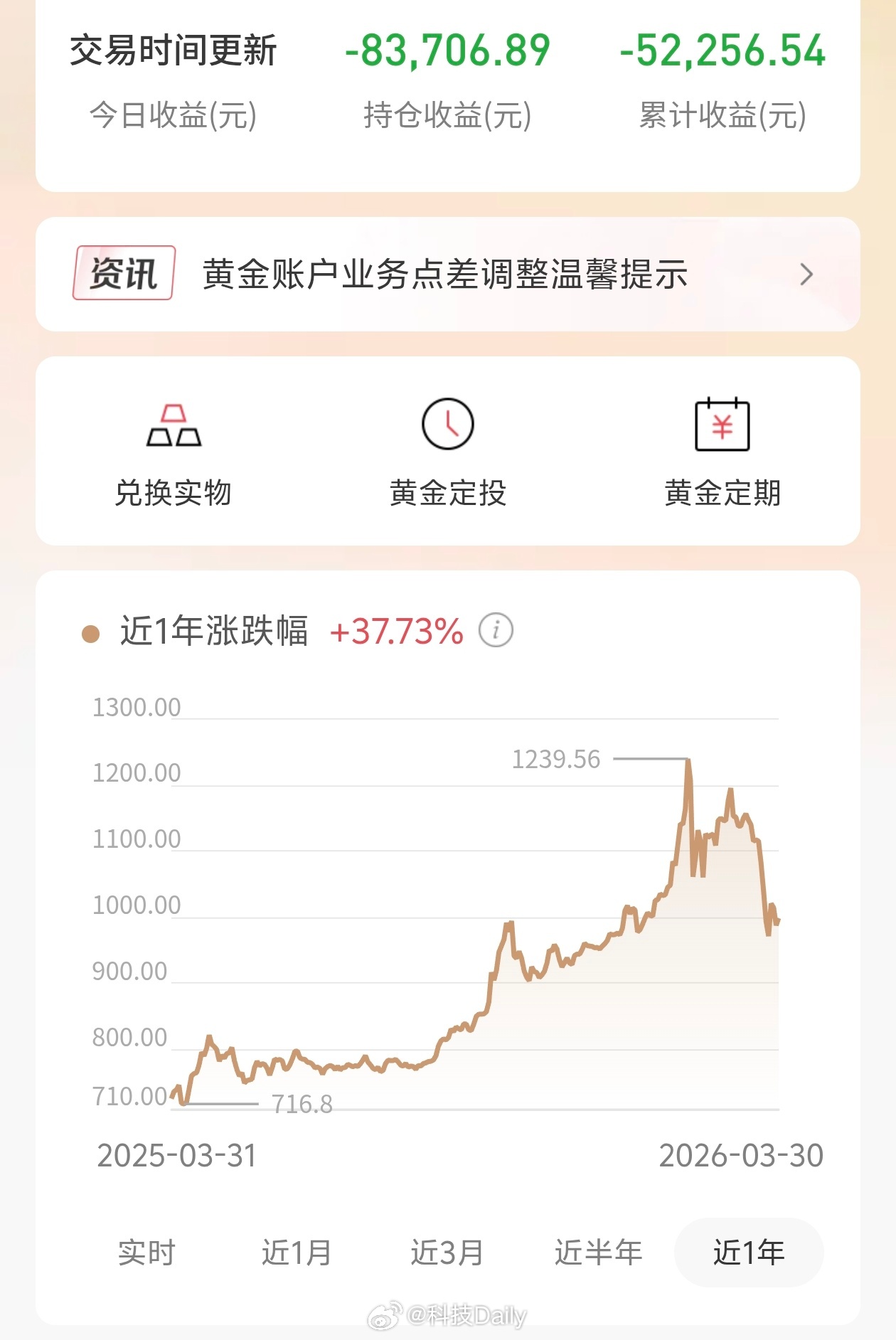This screenshot has width=896, height=1340.
Task: Click the 今日收益(元) value -83,706.89
Action: tap(449, 50)
